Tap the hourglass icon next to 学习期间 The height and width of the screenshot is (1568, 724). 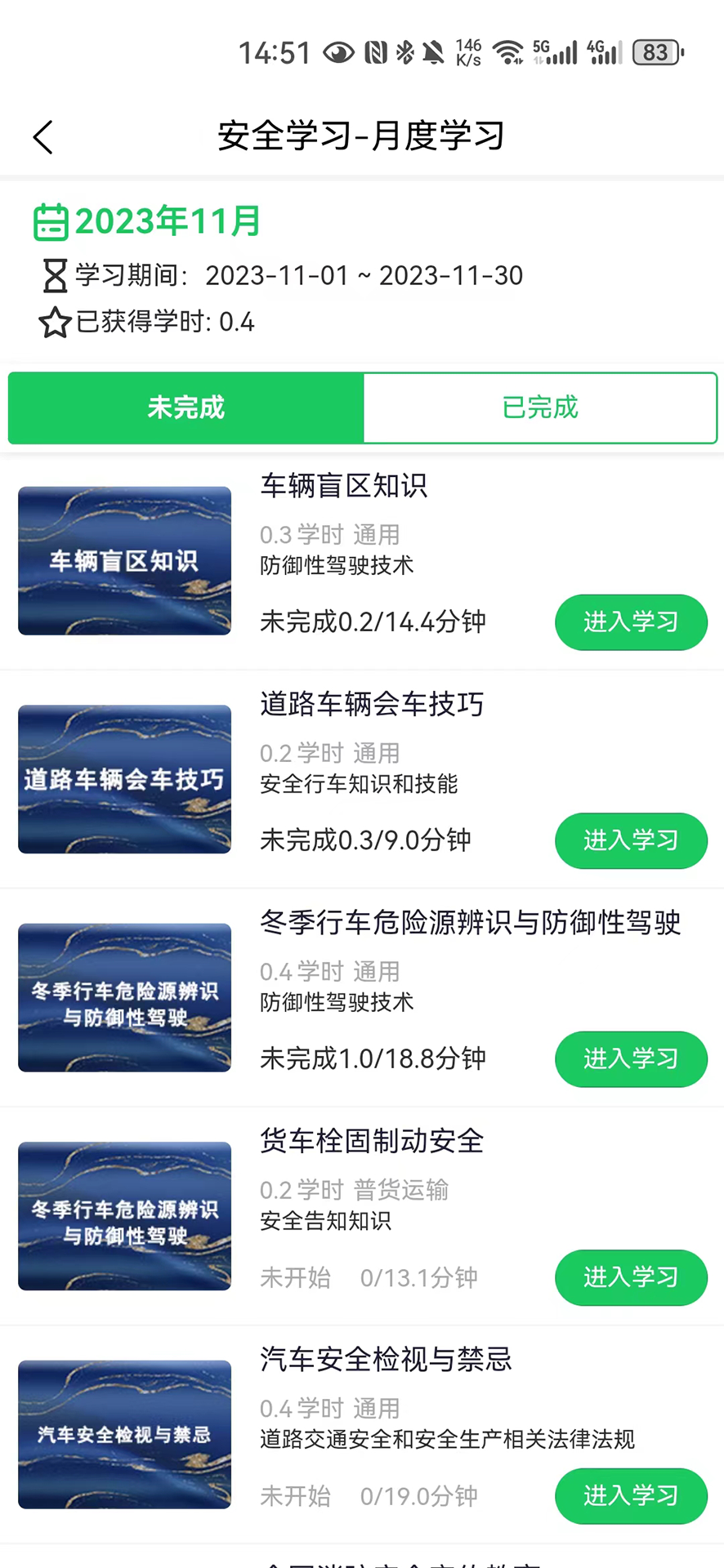(x=53, y=276)
